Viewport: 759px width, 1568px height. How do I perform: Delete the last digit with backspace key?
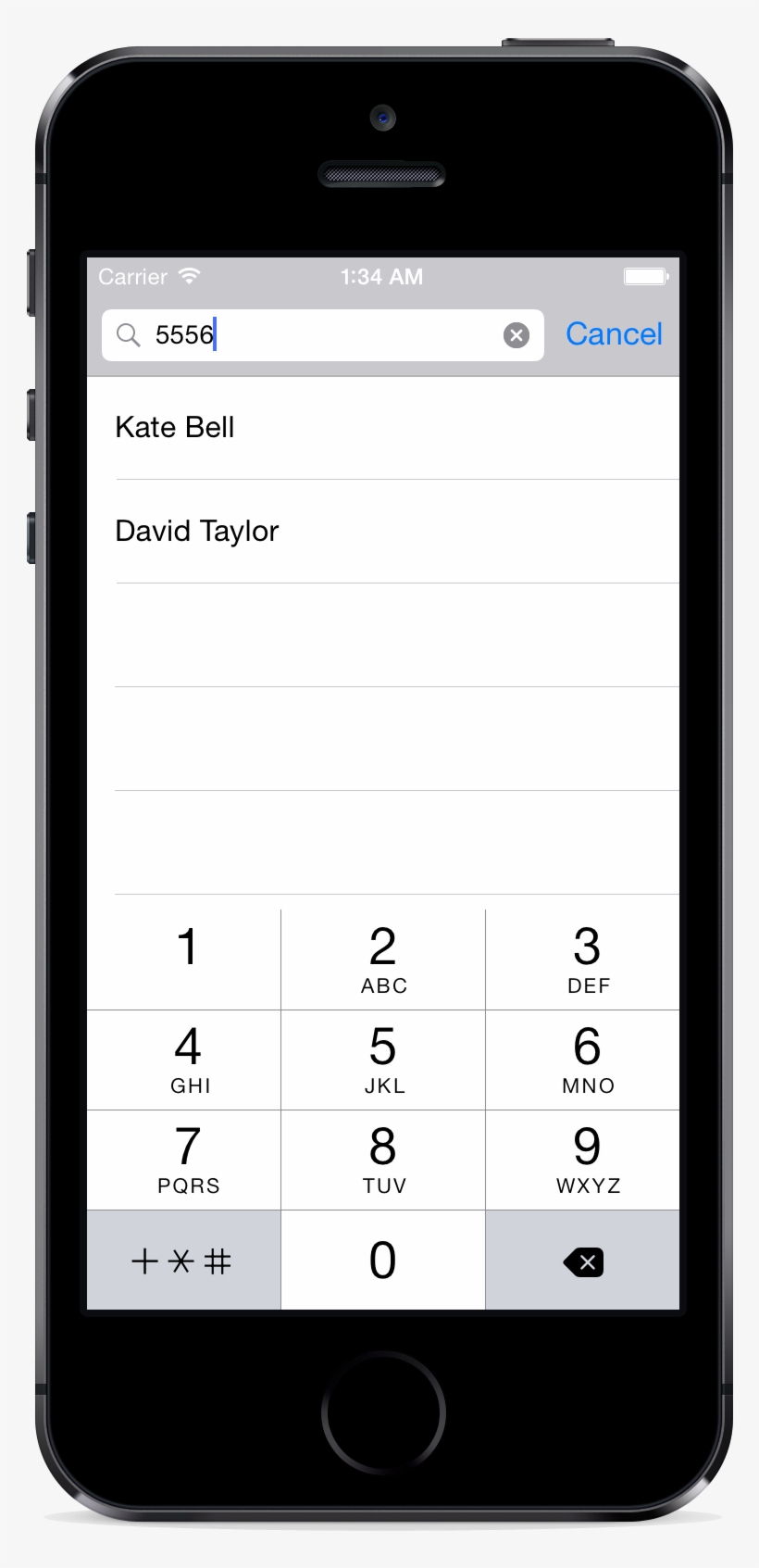click(583, 1261)
